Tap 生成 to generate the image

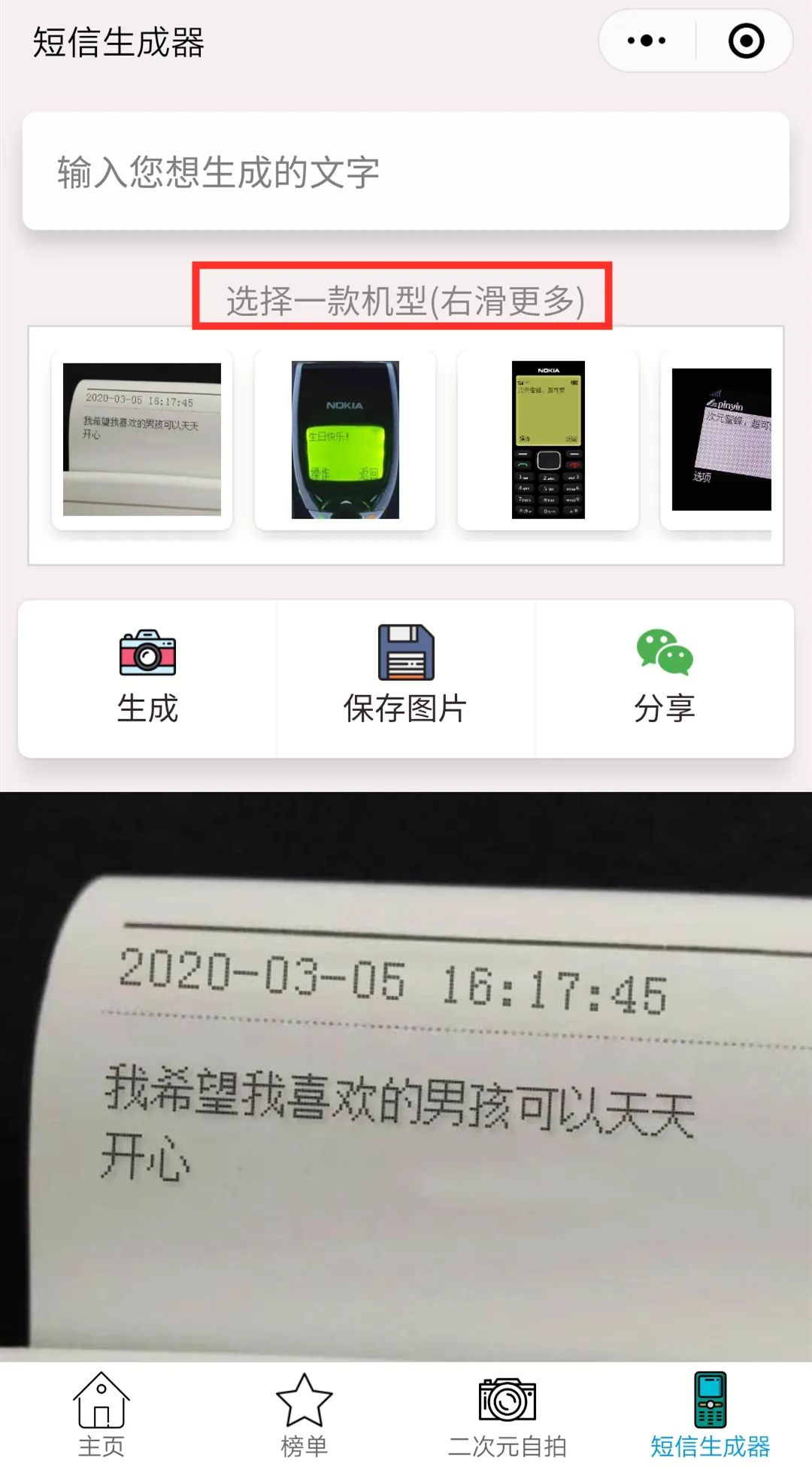tap(147, 678)
